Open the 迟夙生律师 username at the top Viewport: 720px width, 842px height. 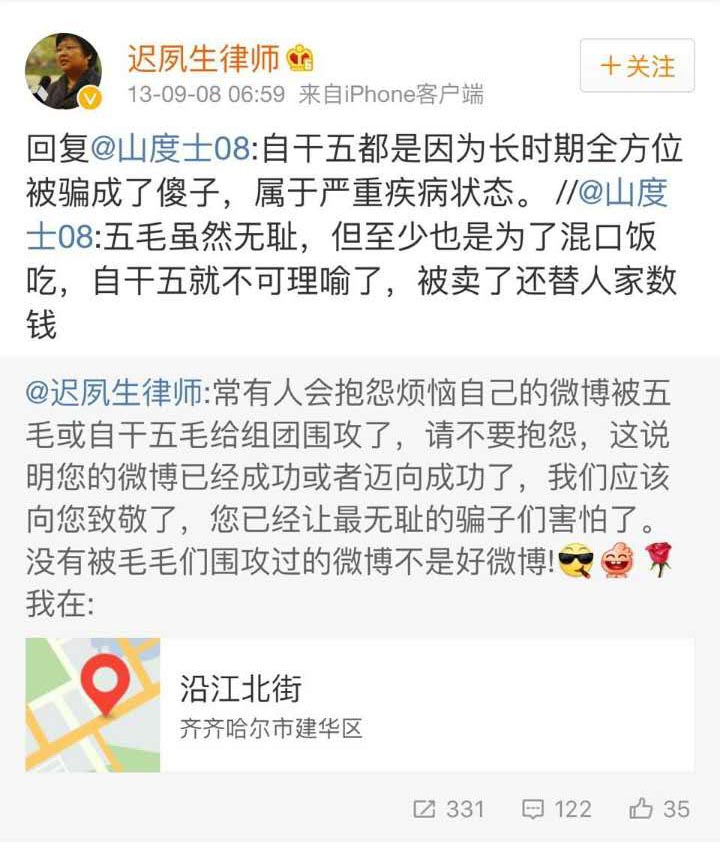pos(203,58)
